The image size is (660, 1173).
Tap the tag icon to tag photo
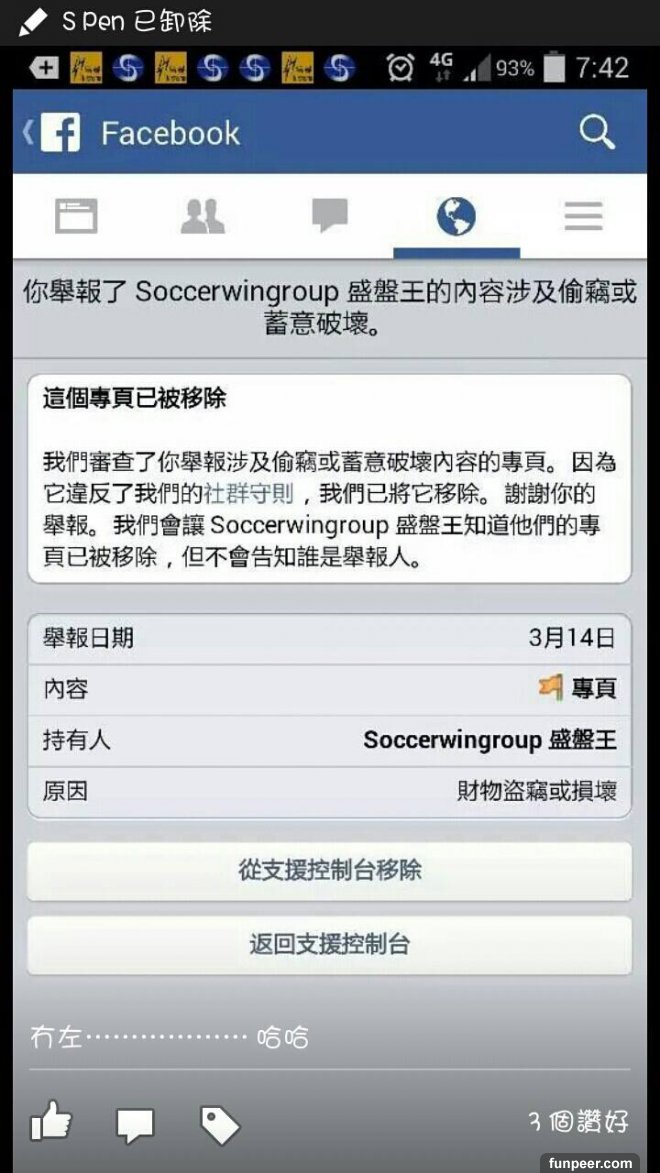point(219,1125)
